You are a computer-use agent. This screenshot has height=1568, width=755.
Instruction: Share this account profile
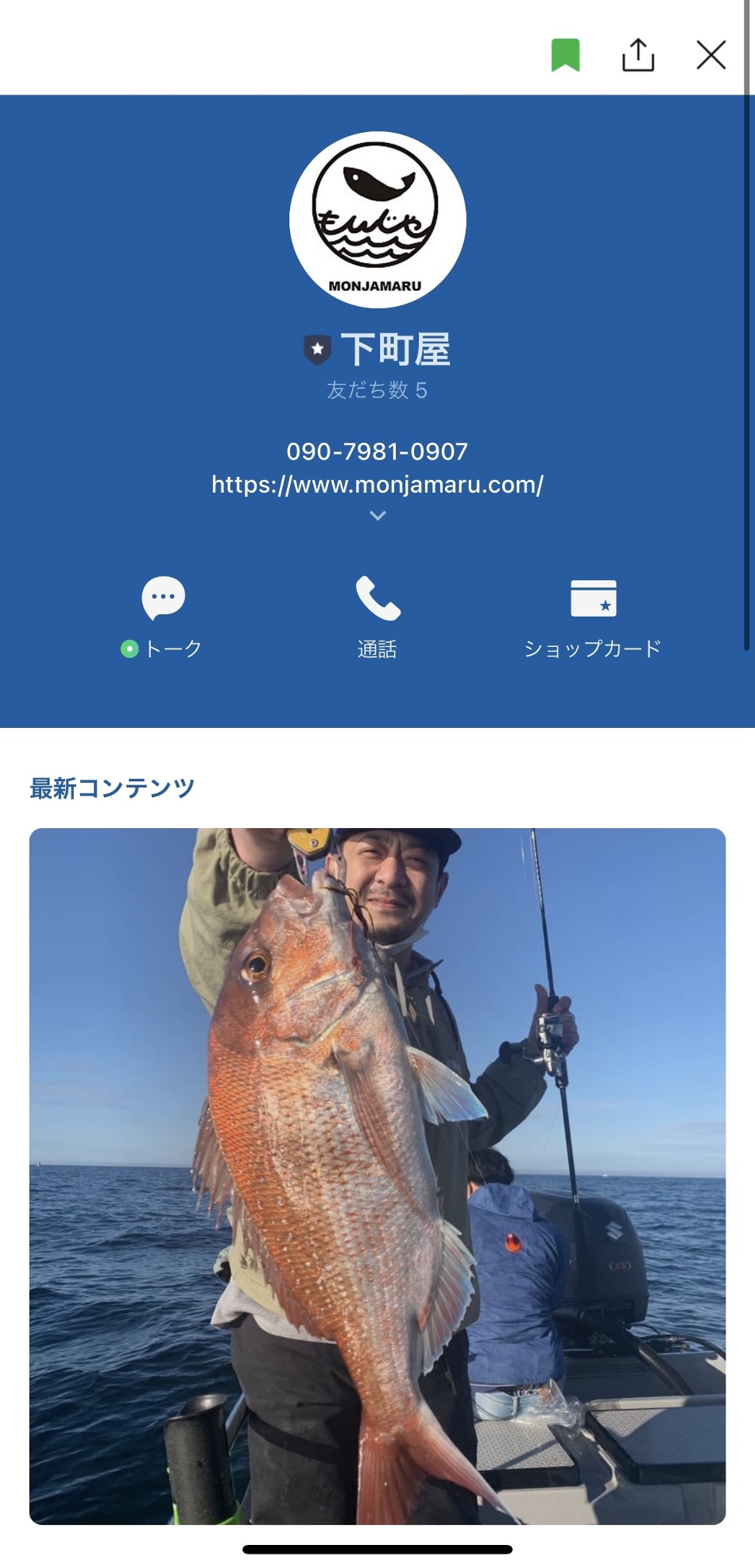(x=637, y=55)
